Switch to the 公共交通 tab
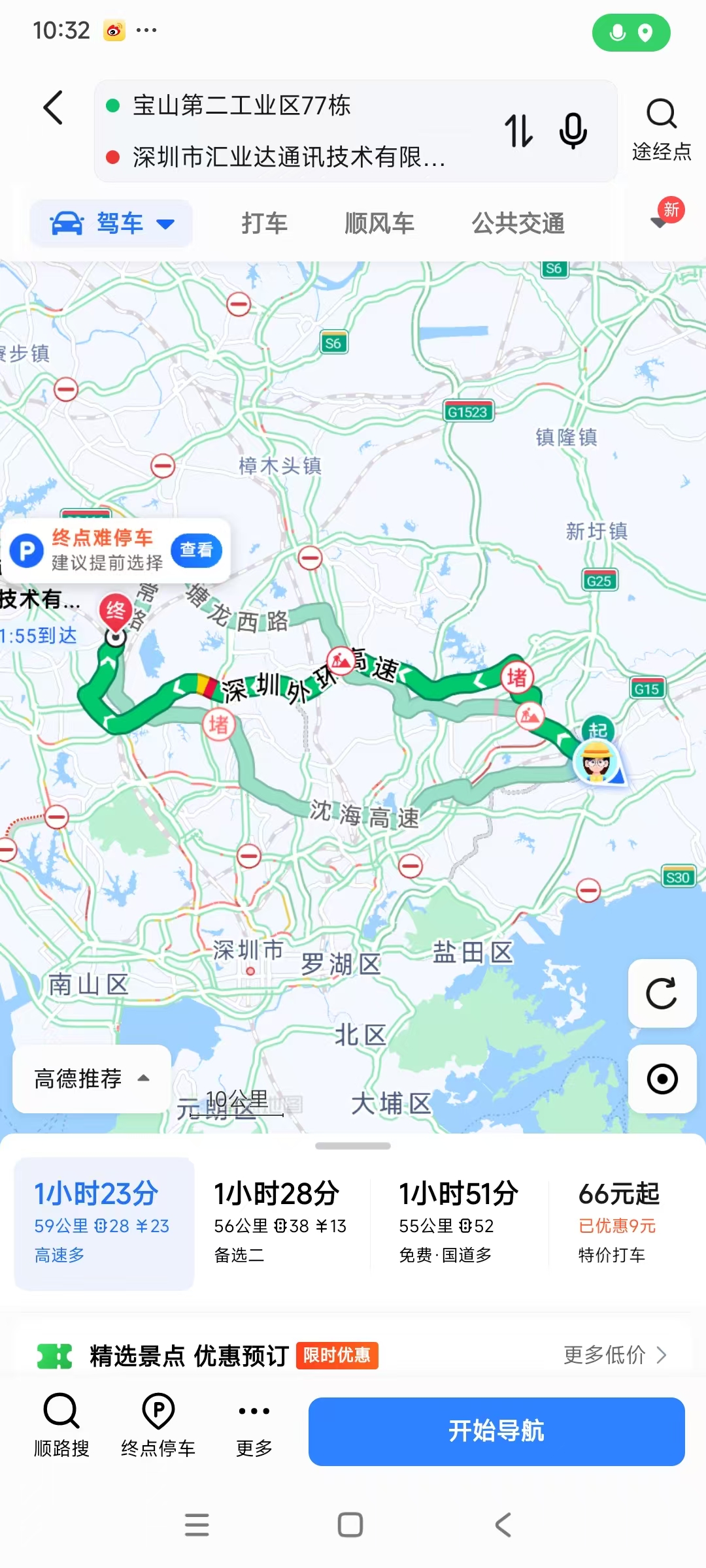Screen dimensions: 706x1568 click(x=518, y=223)
